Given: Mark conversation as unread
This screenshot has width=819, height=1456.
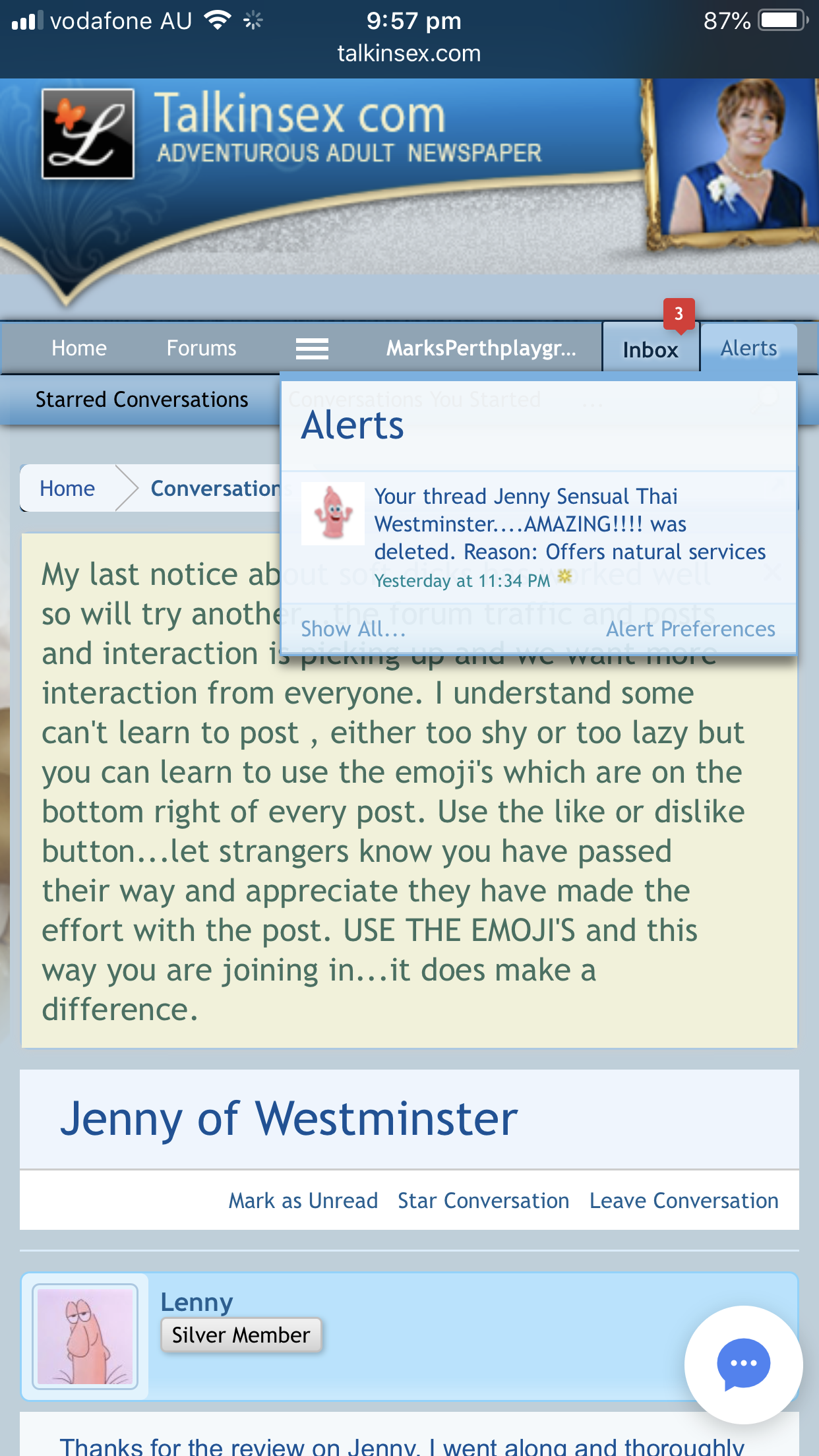Looking at the screenshot, I should click(303, 1201).
